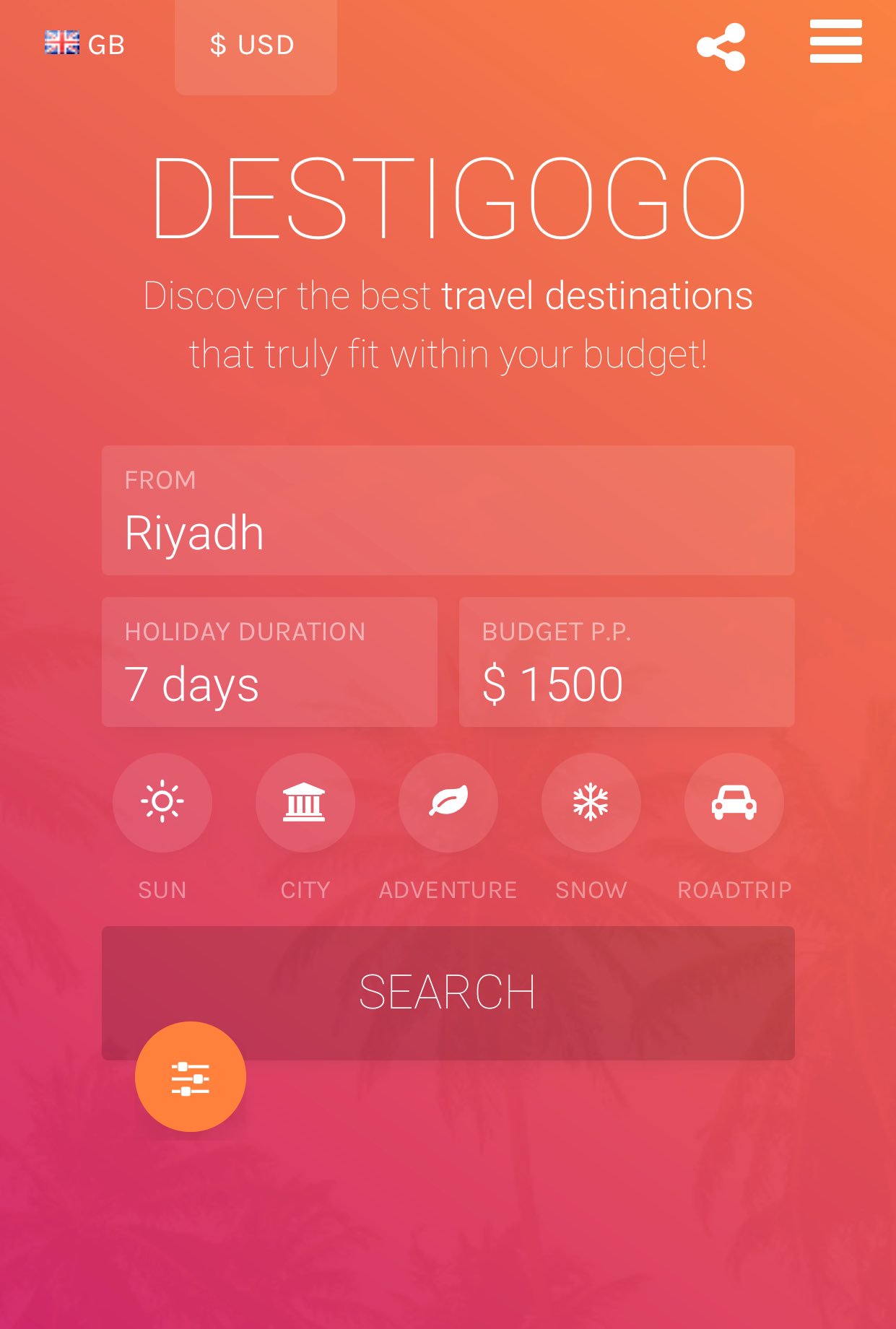Select the City holiday type

click(x=305, y=803)
